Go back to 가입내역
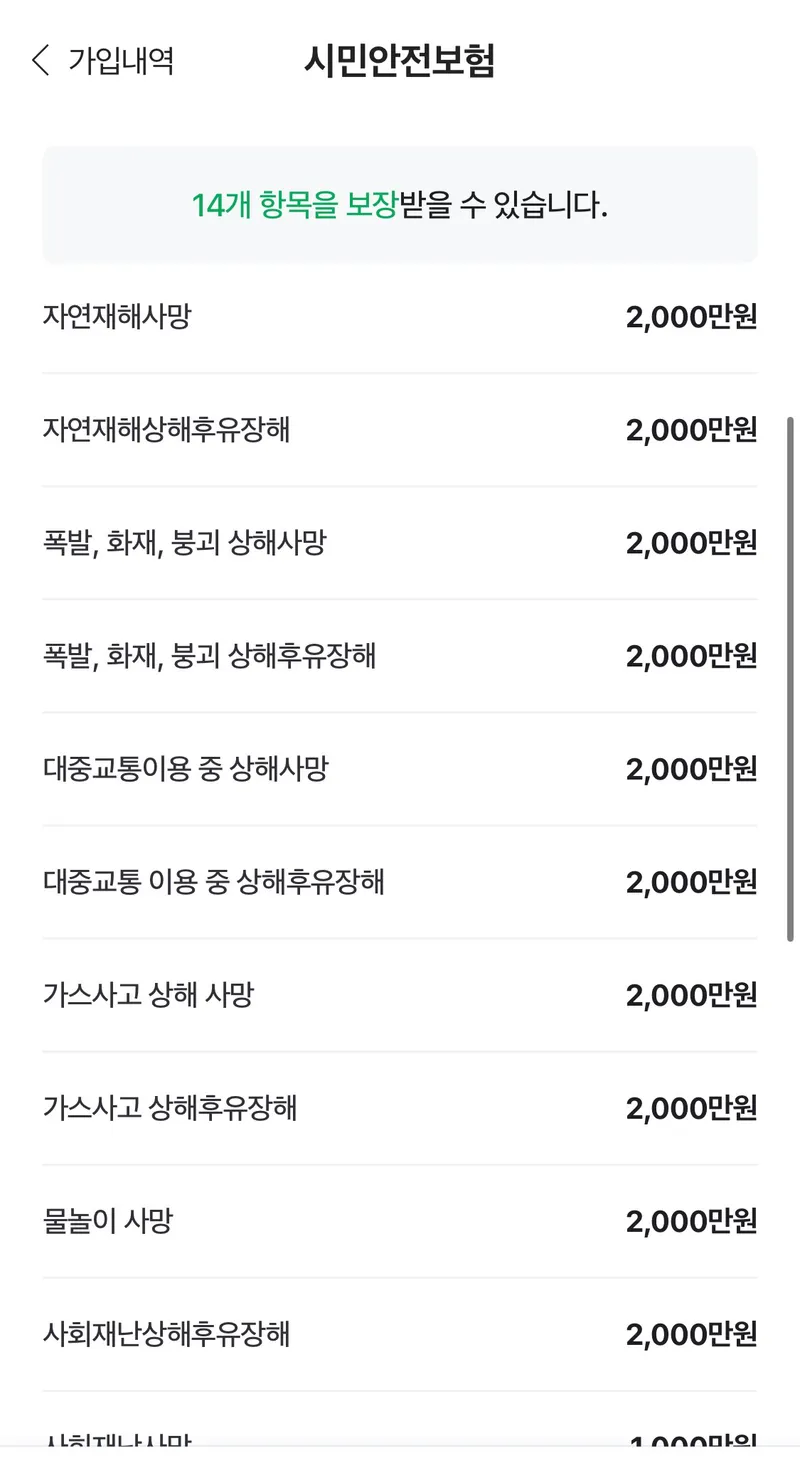Viewport: 800px width, 1461px height. [103, 61]
